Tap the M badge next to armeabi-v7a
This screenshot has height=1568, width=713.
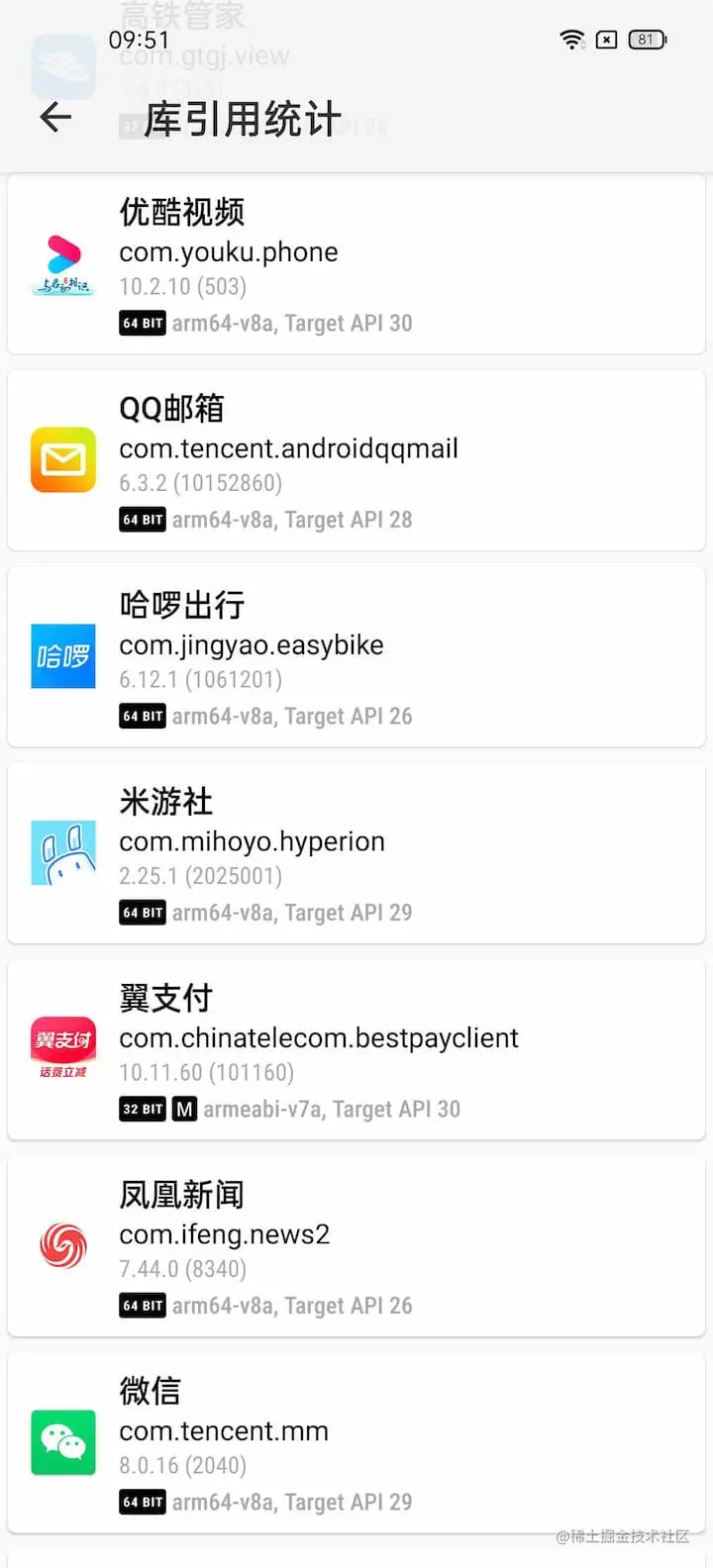tap(184, 1109)
